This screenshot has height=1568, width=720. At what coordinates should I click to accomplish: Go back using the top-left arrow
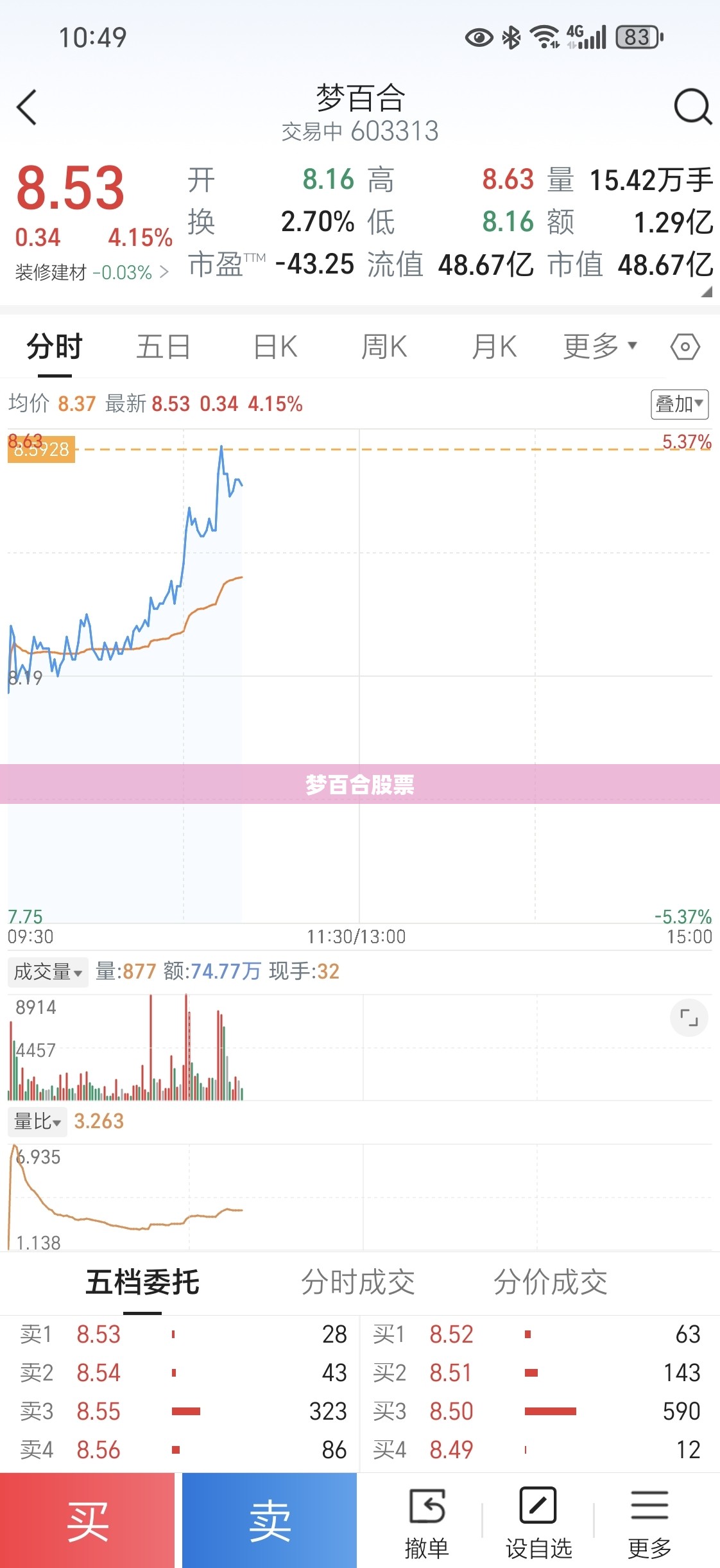[27, 107]
